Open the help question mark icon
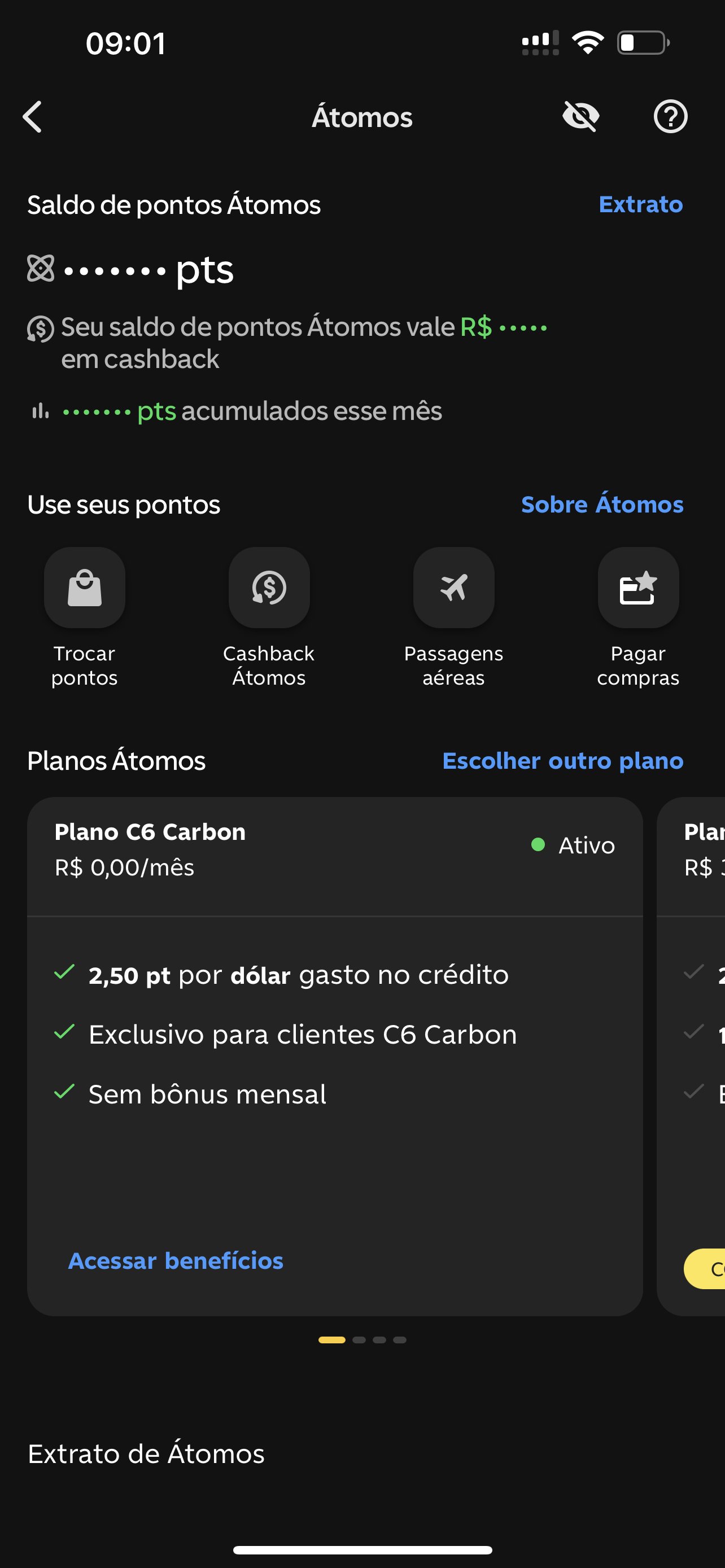 point(670,116)
